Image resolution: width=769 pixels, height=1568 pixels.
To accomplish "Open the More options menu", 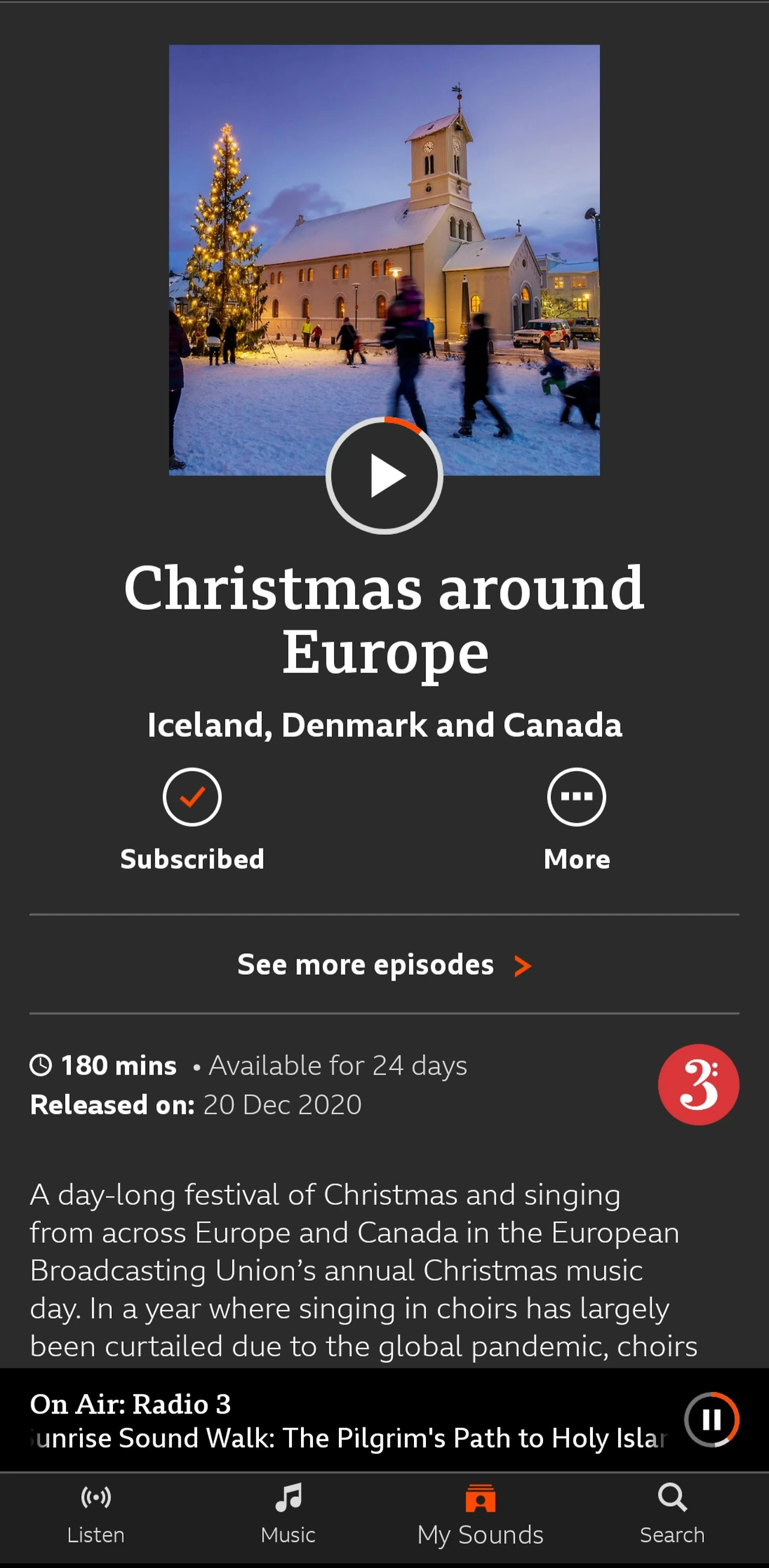I will coord(576,798).
